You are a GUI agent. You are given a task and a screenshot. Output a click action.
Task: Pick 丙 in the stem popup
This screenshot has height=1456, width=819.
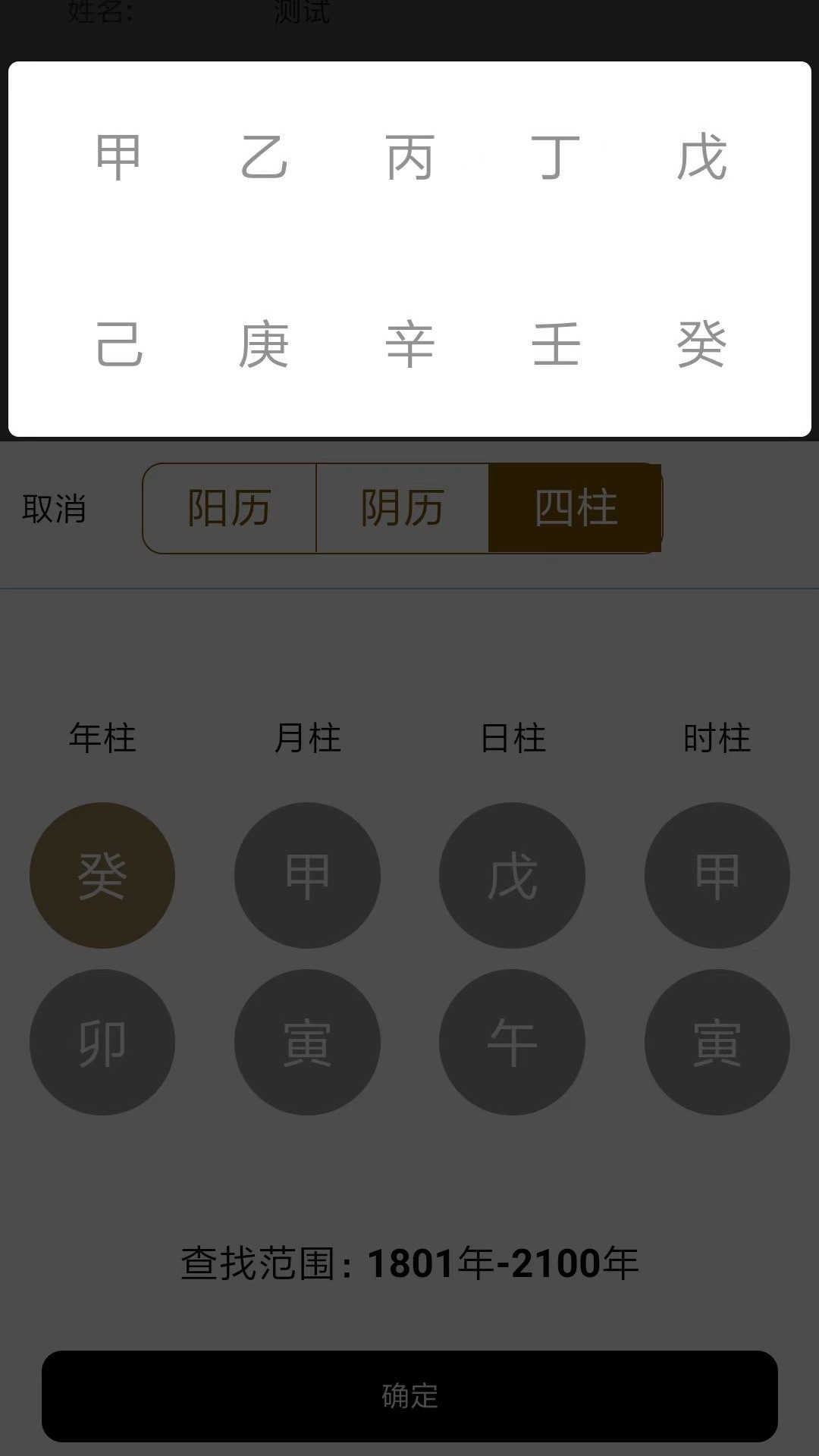pyautogui.click(x=409, y=157)
